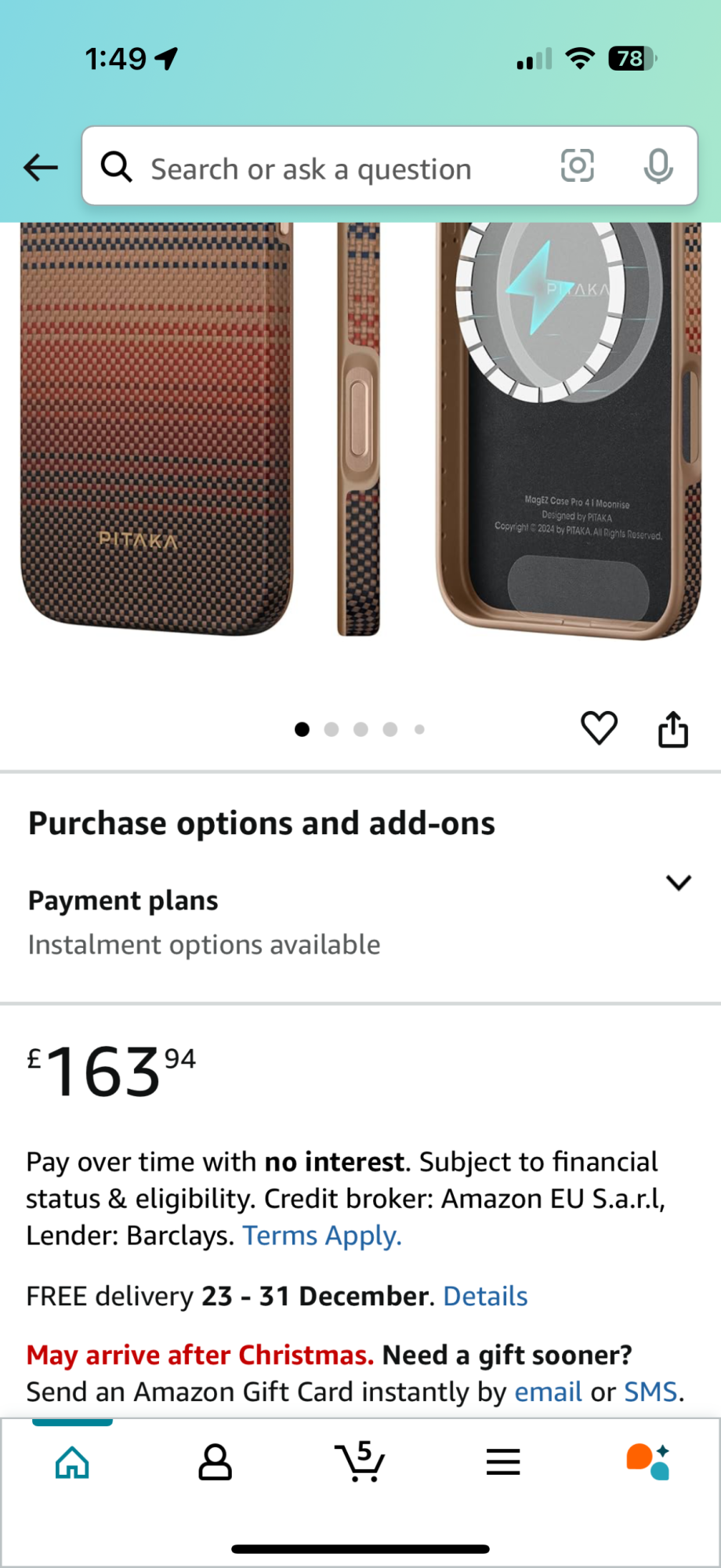Share this product
This screenshot has height=1568, width=721.
coord(672,730)
